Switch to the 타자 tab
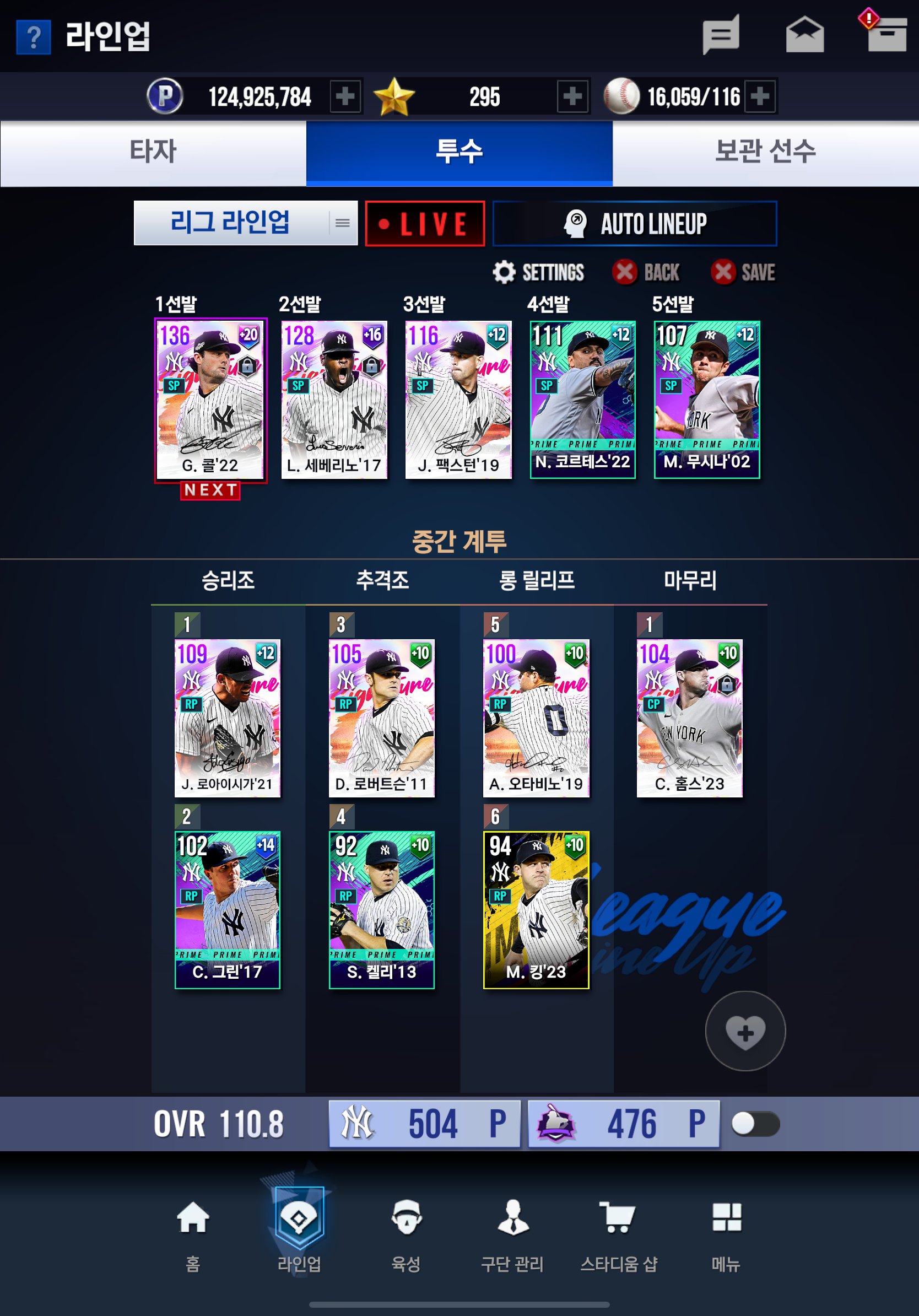 [x=153, y=153]
